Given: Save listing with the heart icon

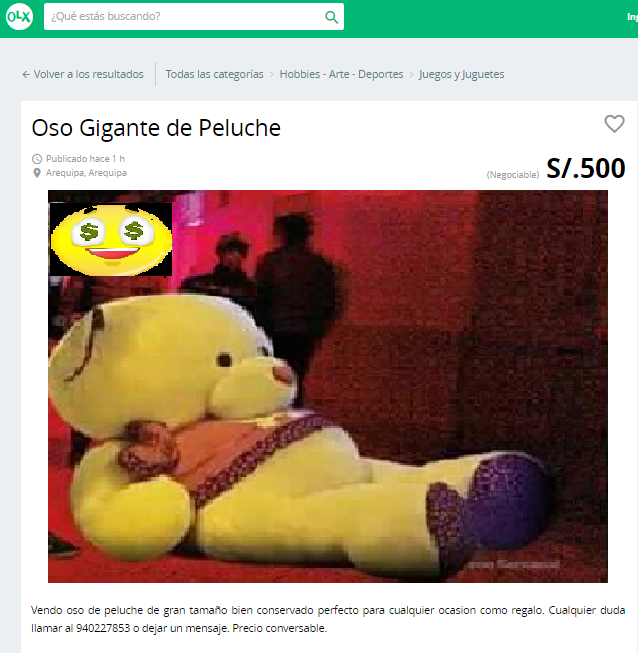Looking at the screenshot, I should [x=615, y=124].
